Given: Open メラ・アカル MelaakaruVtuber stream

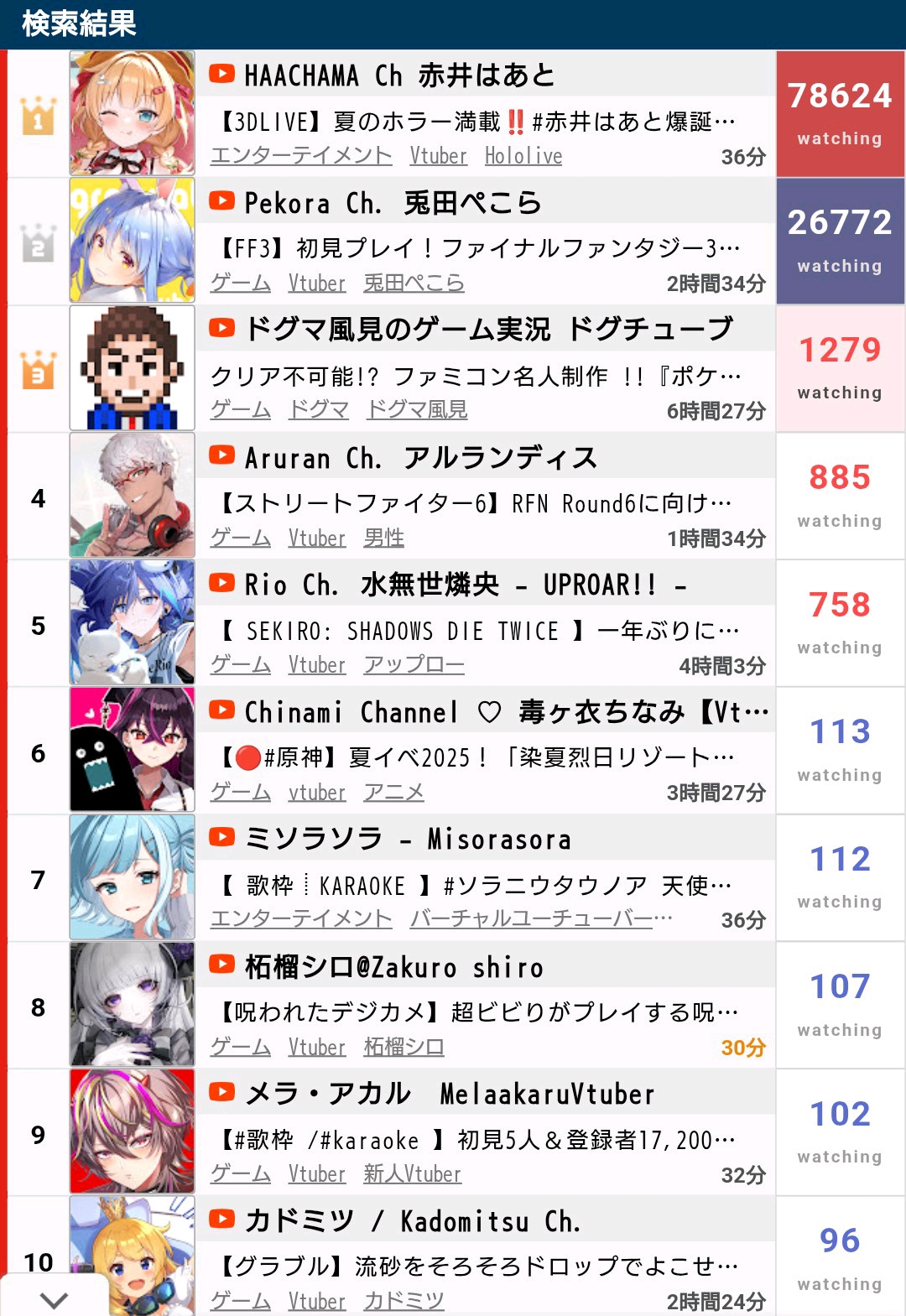Looking at the screenshot, I should tap(475, 1140).
